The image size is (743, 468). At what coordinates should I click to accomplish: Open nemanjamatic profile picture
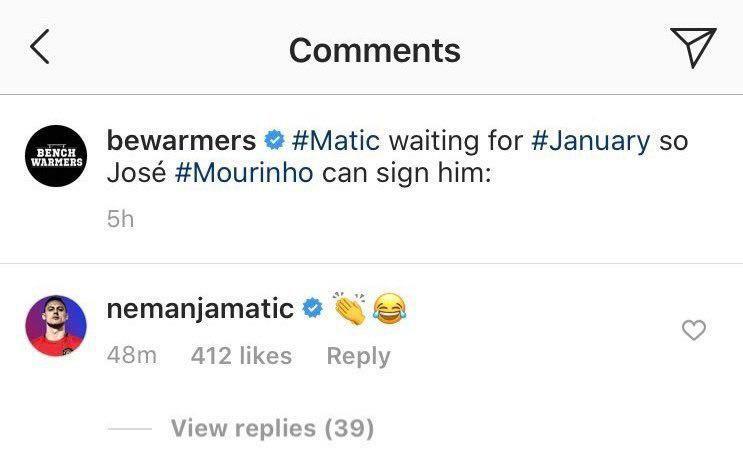[x=54, y=326]
